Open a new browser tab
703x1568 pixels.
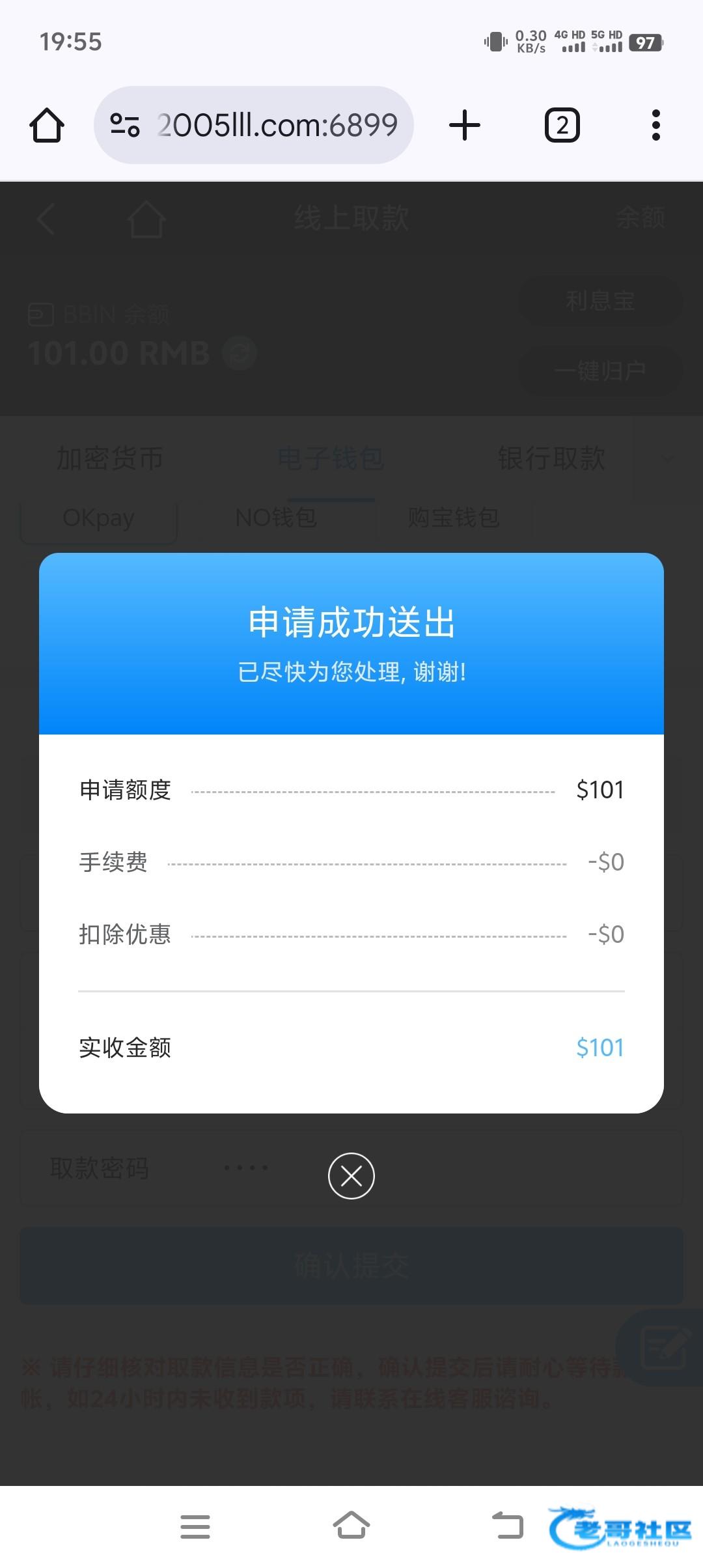pyautogui.click(x=465, y=125)
